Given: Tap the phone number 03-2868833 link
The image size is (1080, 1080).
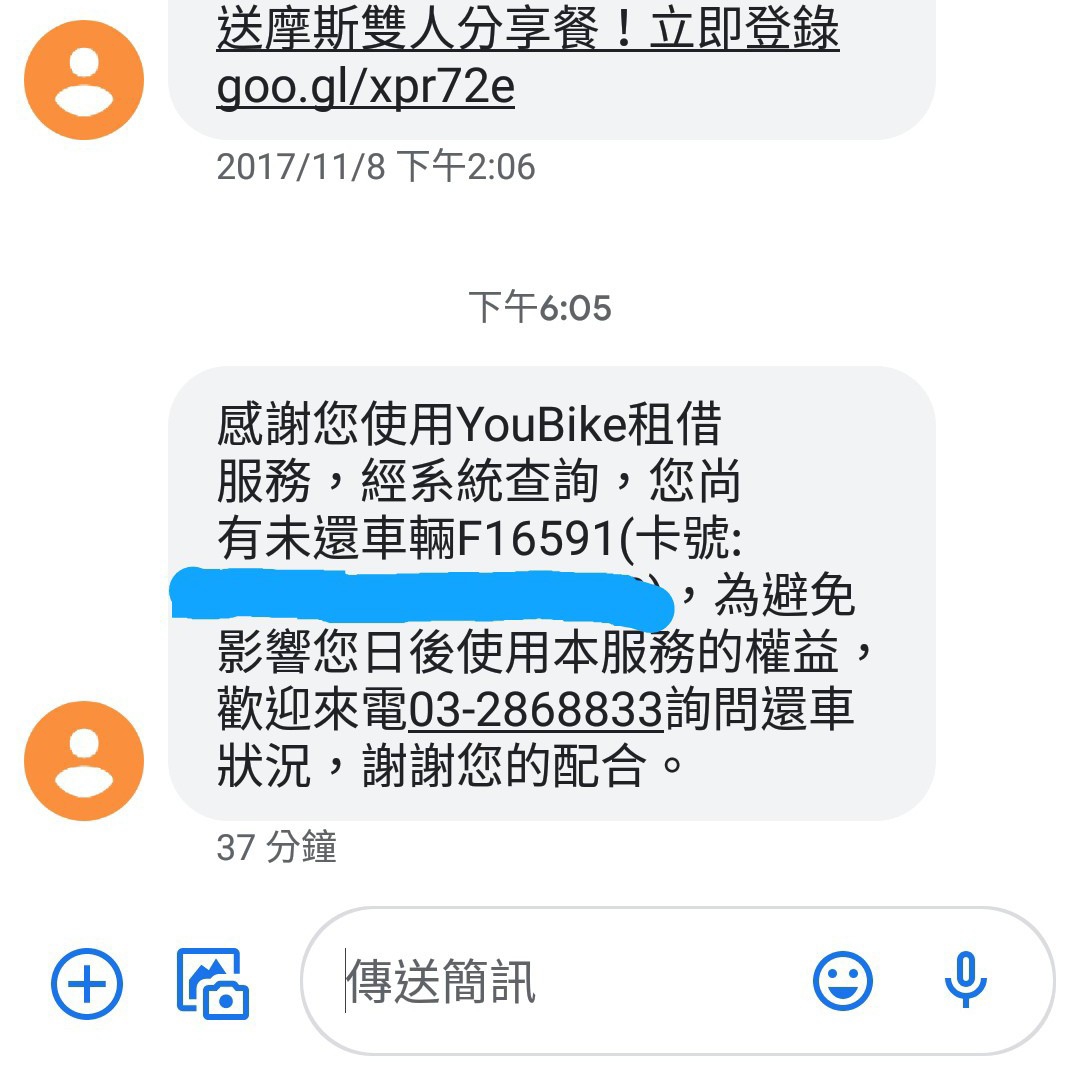Looking at the screenshot, I should 536,711.
